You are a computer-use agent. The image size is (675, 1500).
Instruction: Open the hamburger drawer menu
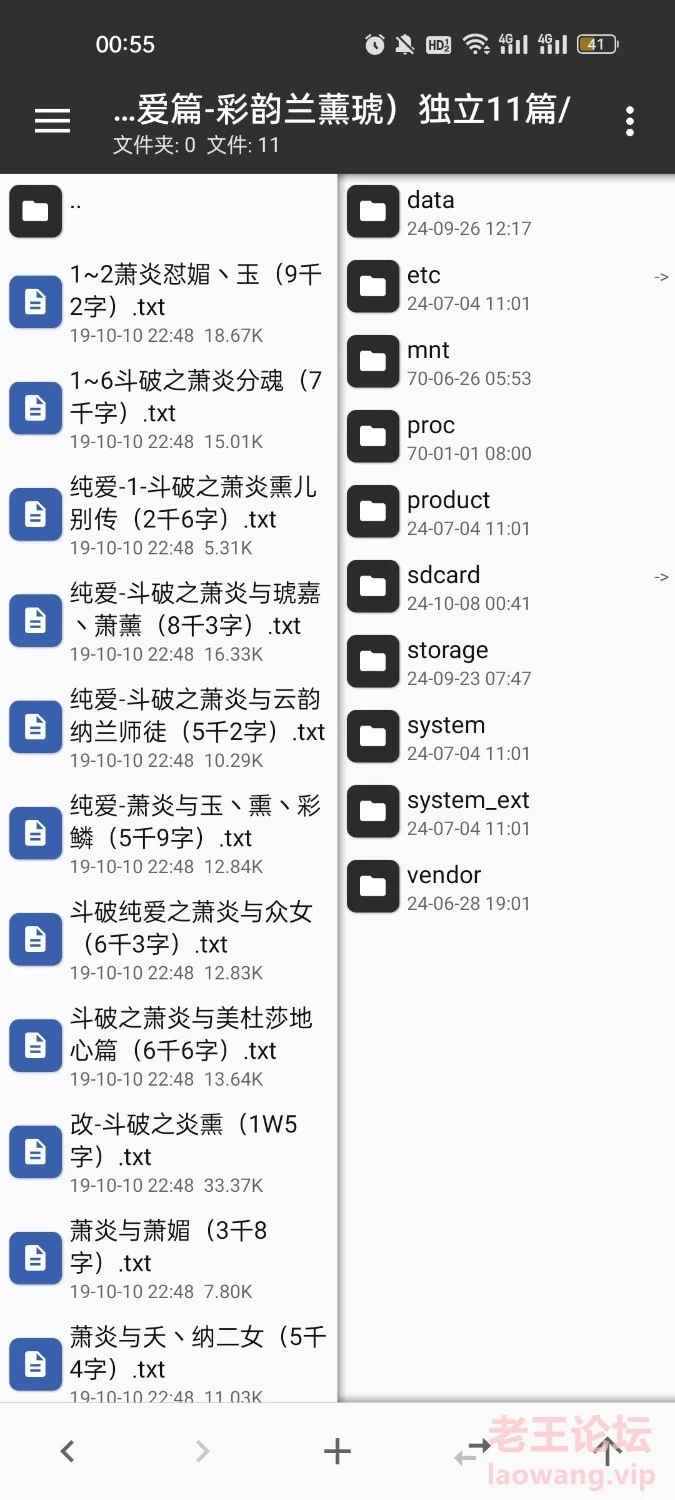pos(52,121)
